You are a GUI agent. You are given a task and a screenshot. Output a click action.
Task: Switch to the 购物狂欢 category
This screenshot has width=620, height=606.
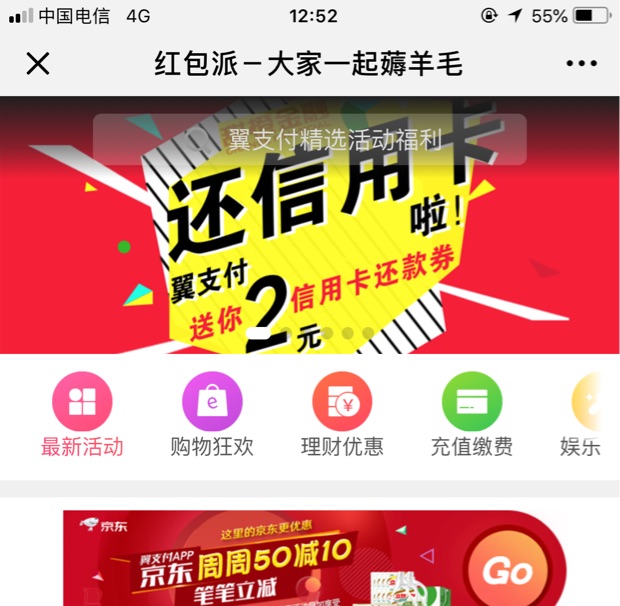pos(212,415)
